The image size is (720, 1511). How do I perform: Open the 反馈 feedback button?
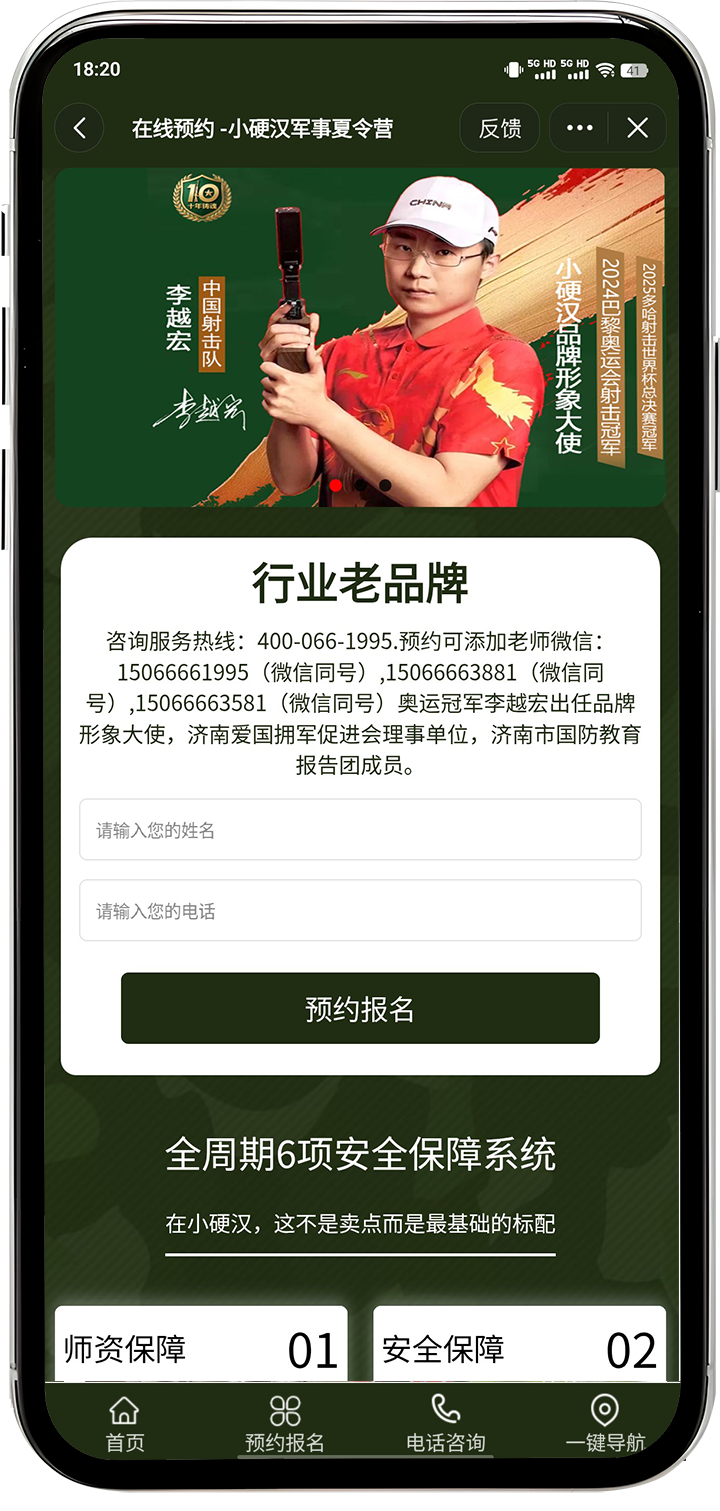pyautogui.click(x=499, y=128)
